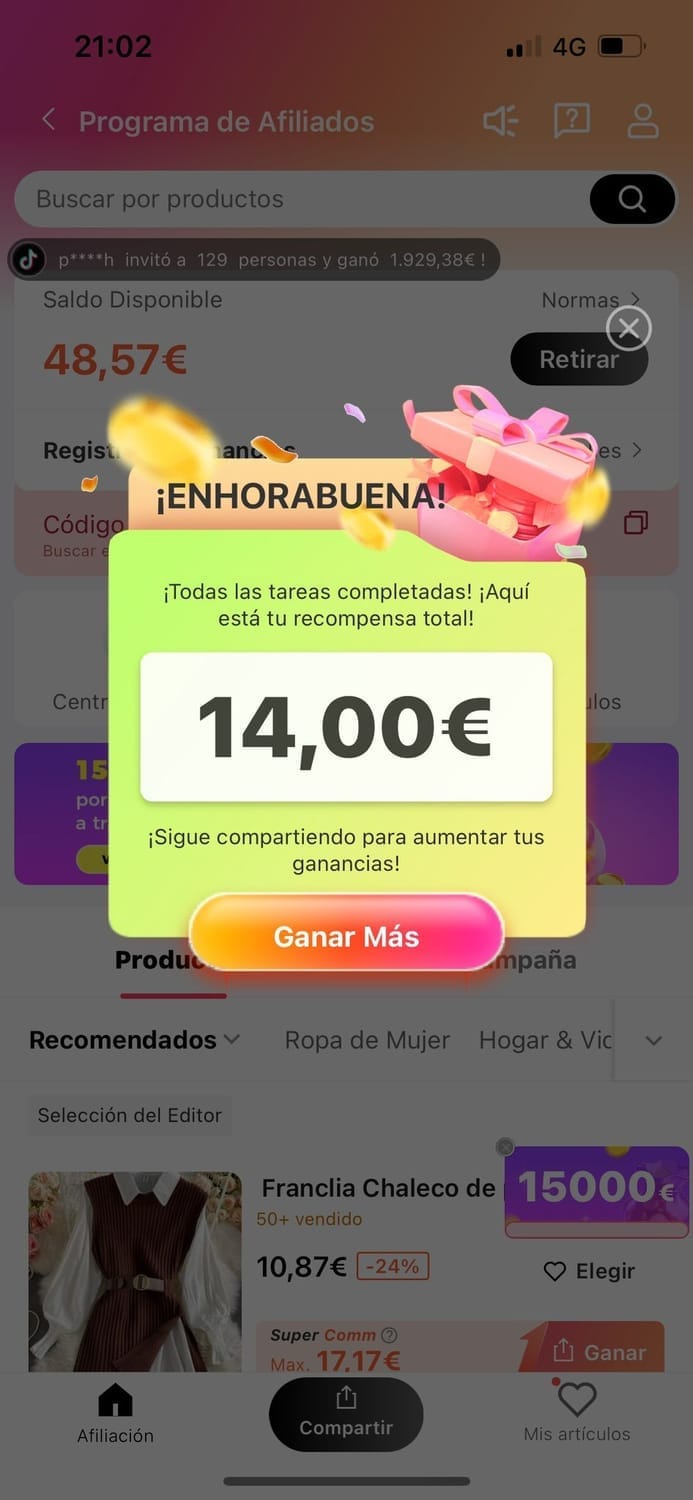Select the Selección del Editor chip
This screenshot has height=1500, width=693.
click(x=130, y=1115)
